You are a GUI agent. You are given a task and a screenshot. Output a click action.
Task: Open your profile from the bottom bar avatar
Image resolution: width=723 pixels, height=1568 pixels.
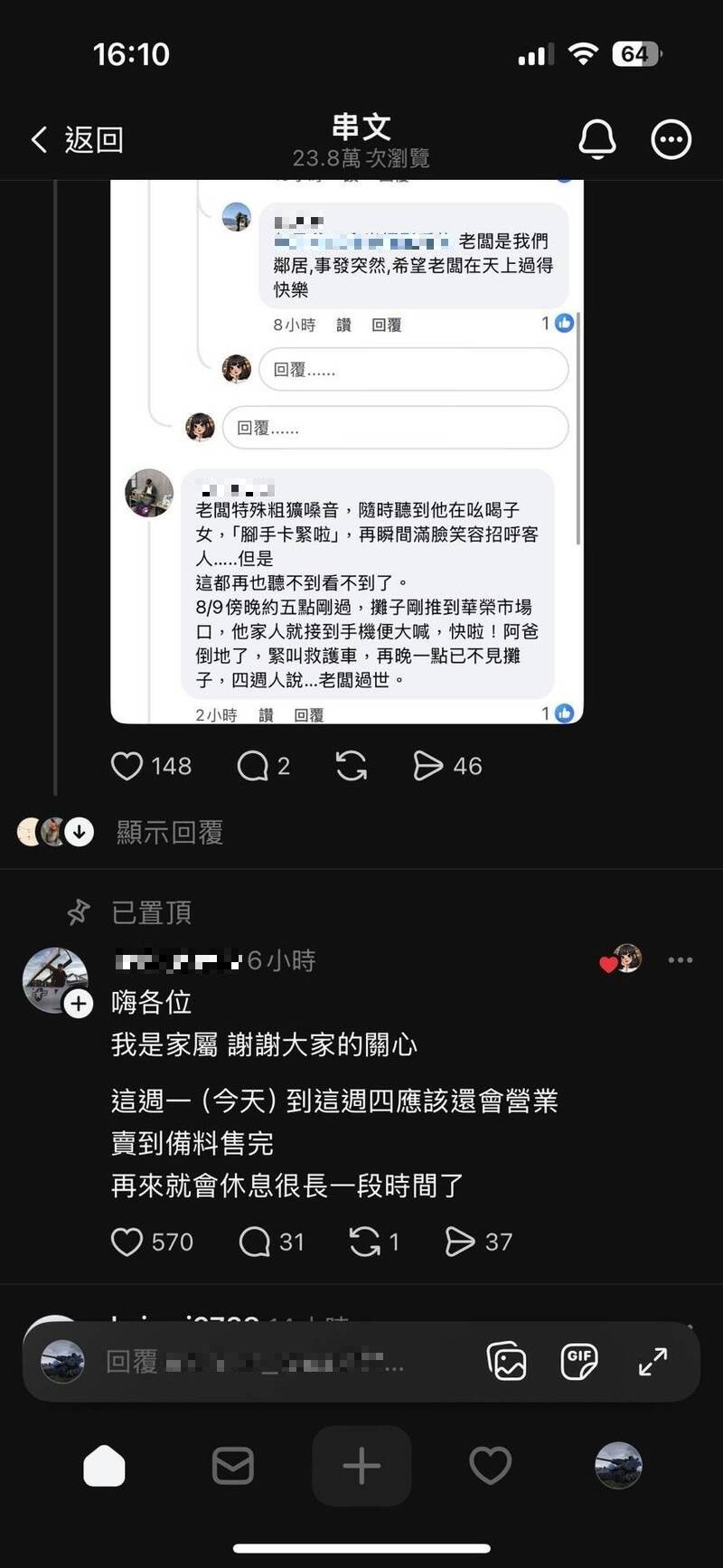pyautogui.click(x=618, y=1466)
